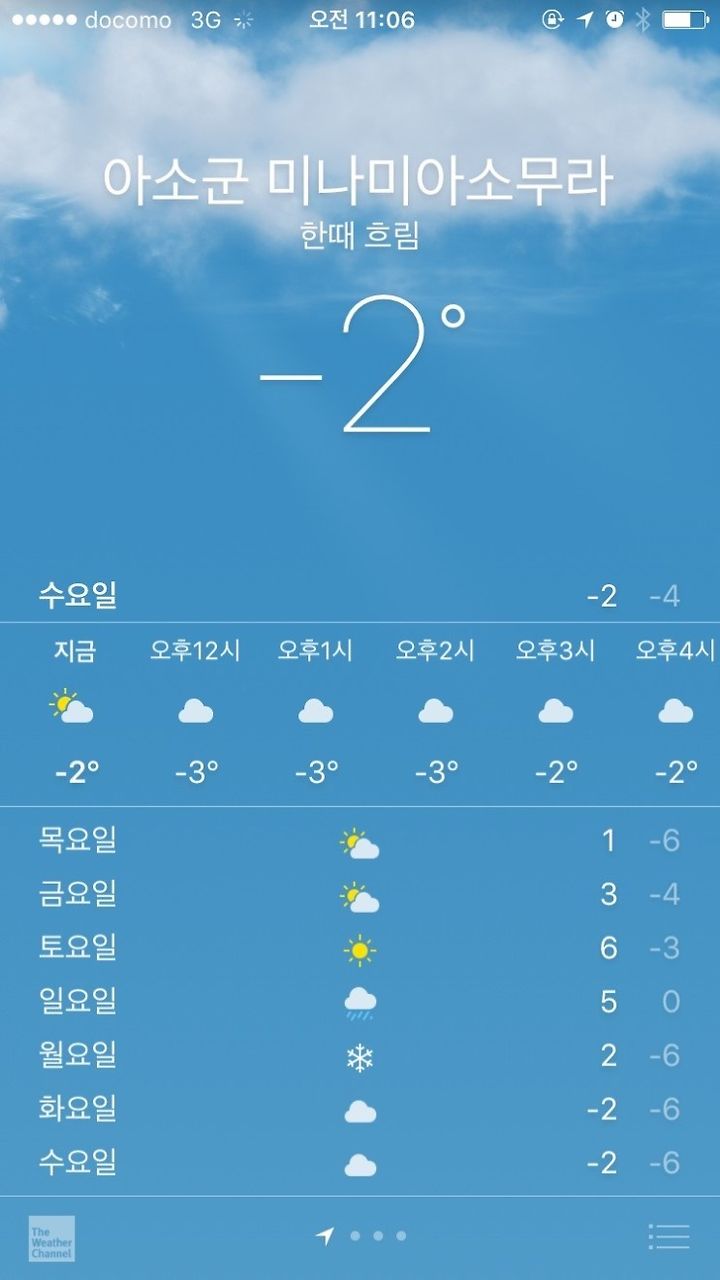Tap the page indicator dots
The width and height of the screenshot is (720, 1280).
click(361, 1237)
